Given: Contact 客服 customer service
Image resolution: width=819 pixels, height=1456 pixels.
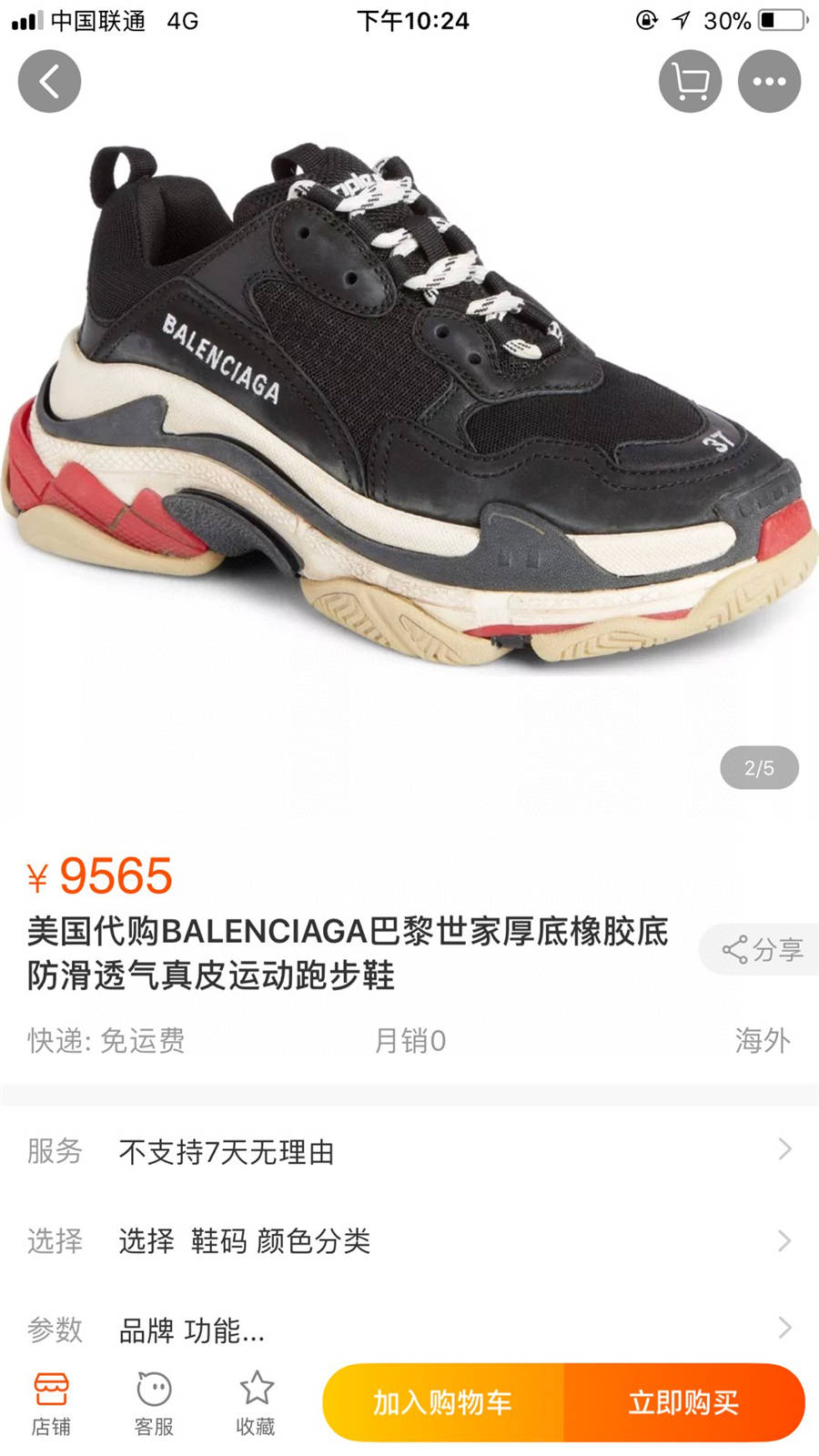Looking at the screenshot, I should 154,1404.
